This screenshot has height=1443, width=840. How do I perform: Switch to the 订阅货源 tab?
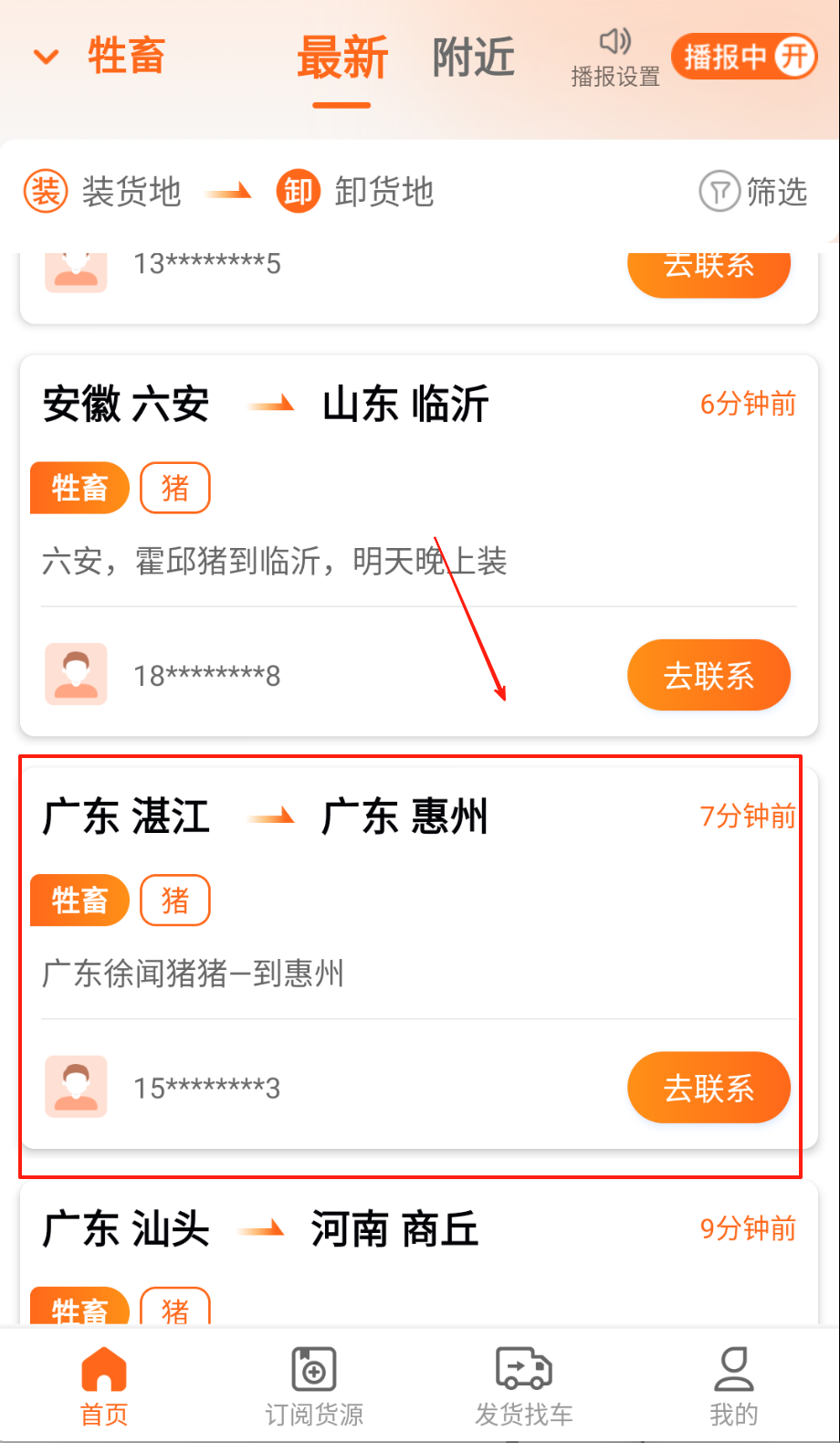coord(314,1386)
